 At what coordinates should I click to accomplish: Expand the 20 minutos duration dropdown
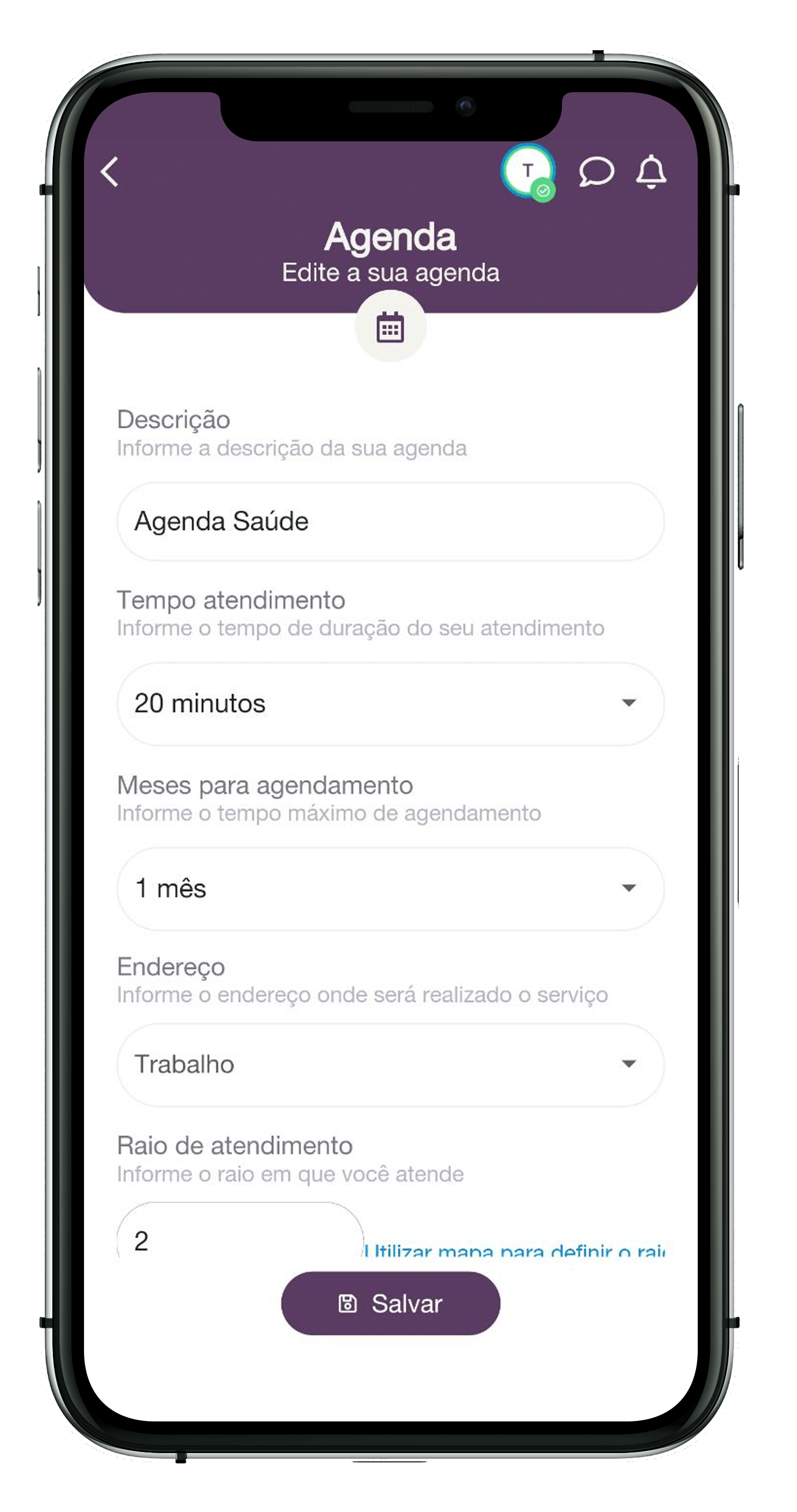tap(390, 703)
